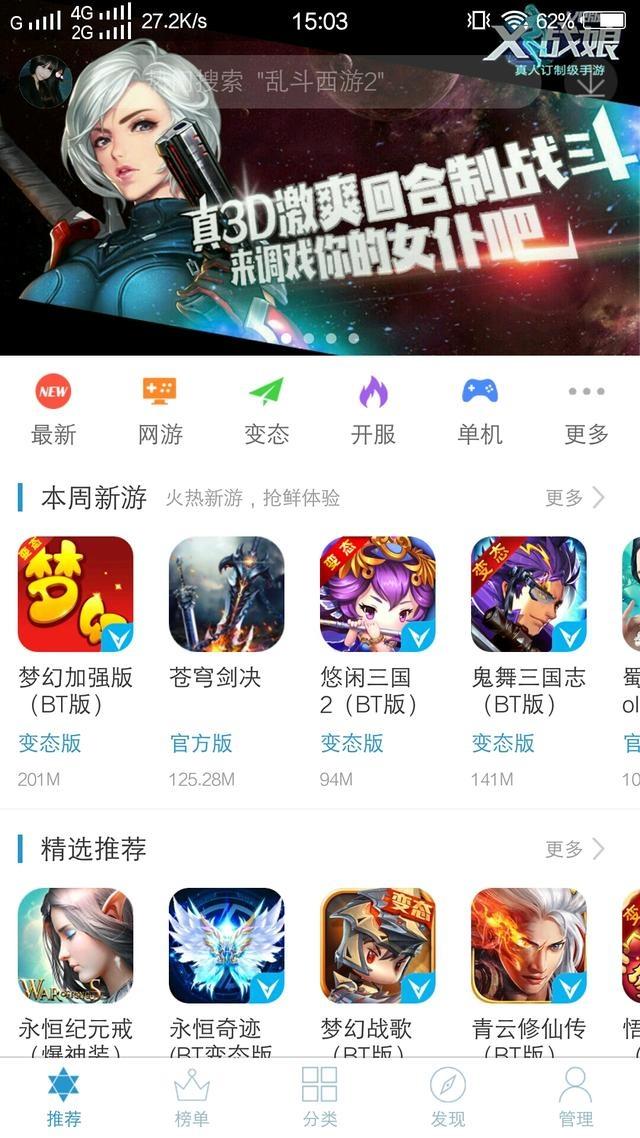Browse the 单机 category
640x1138 pixels.
pyautogui.click(x=480, y=410)
